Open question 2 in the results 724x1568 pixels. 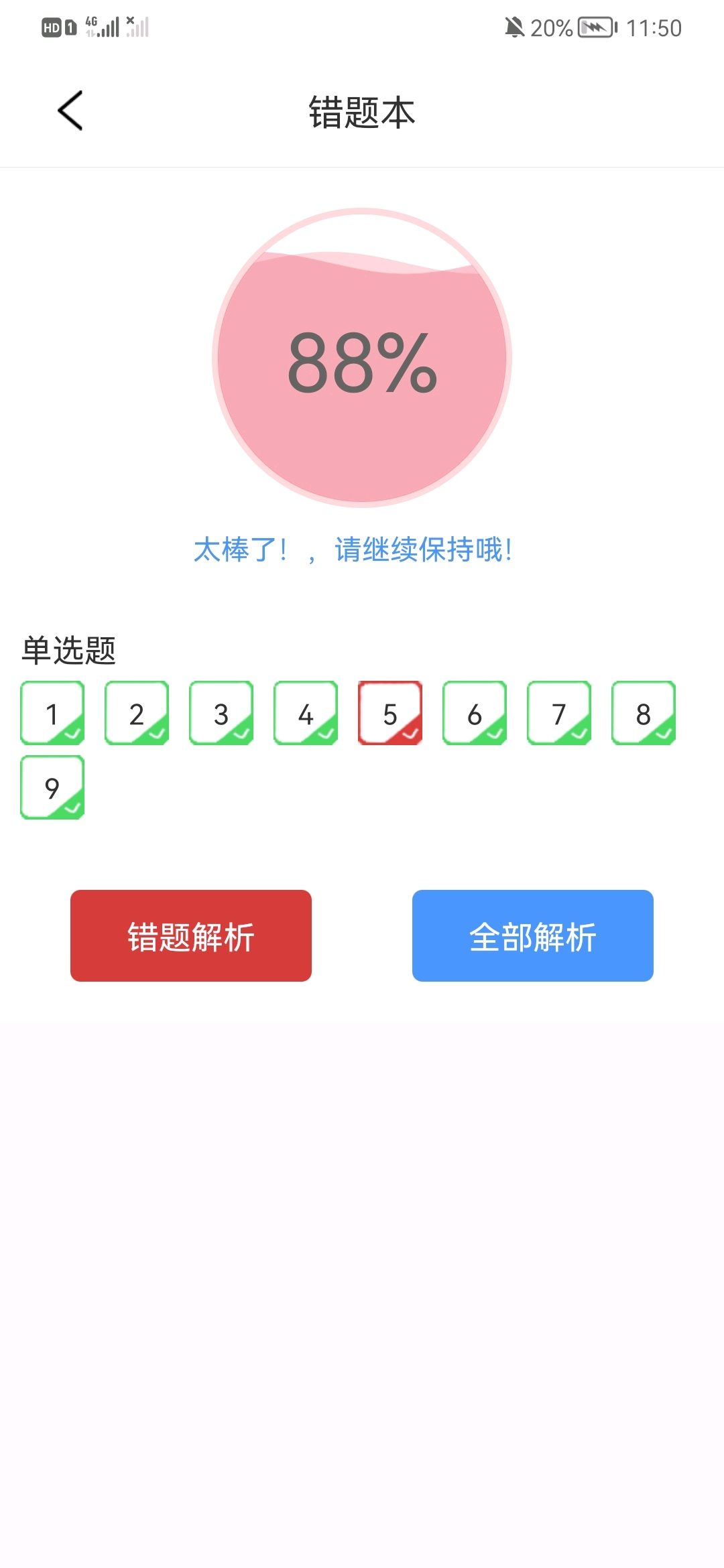coord(137,713)
